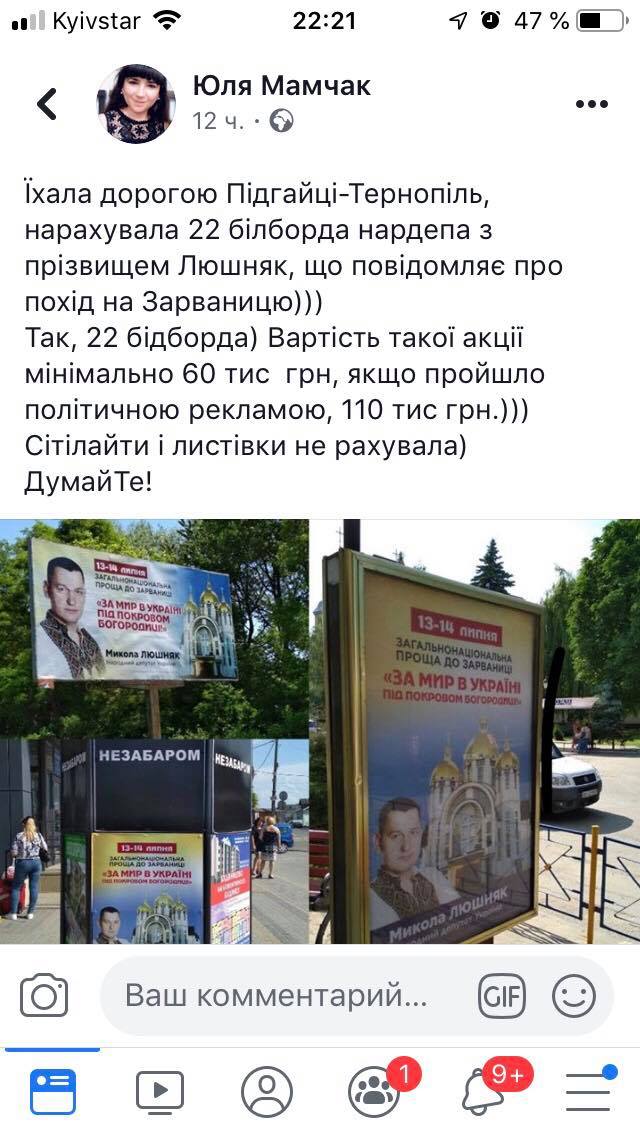This screenshot has width=640, height=1136.
Task: Switch to the Profile tab
Action: 267,1091
